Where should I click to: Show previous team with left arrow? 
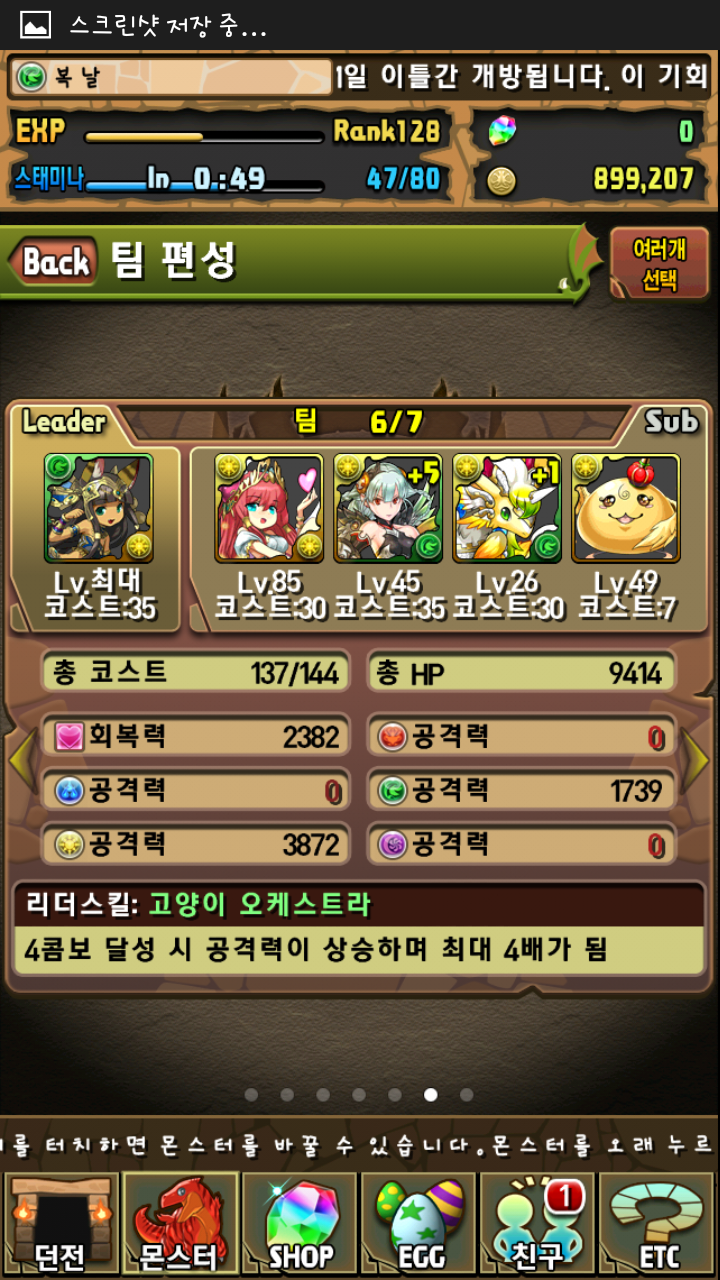point(20,762)
